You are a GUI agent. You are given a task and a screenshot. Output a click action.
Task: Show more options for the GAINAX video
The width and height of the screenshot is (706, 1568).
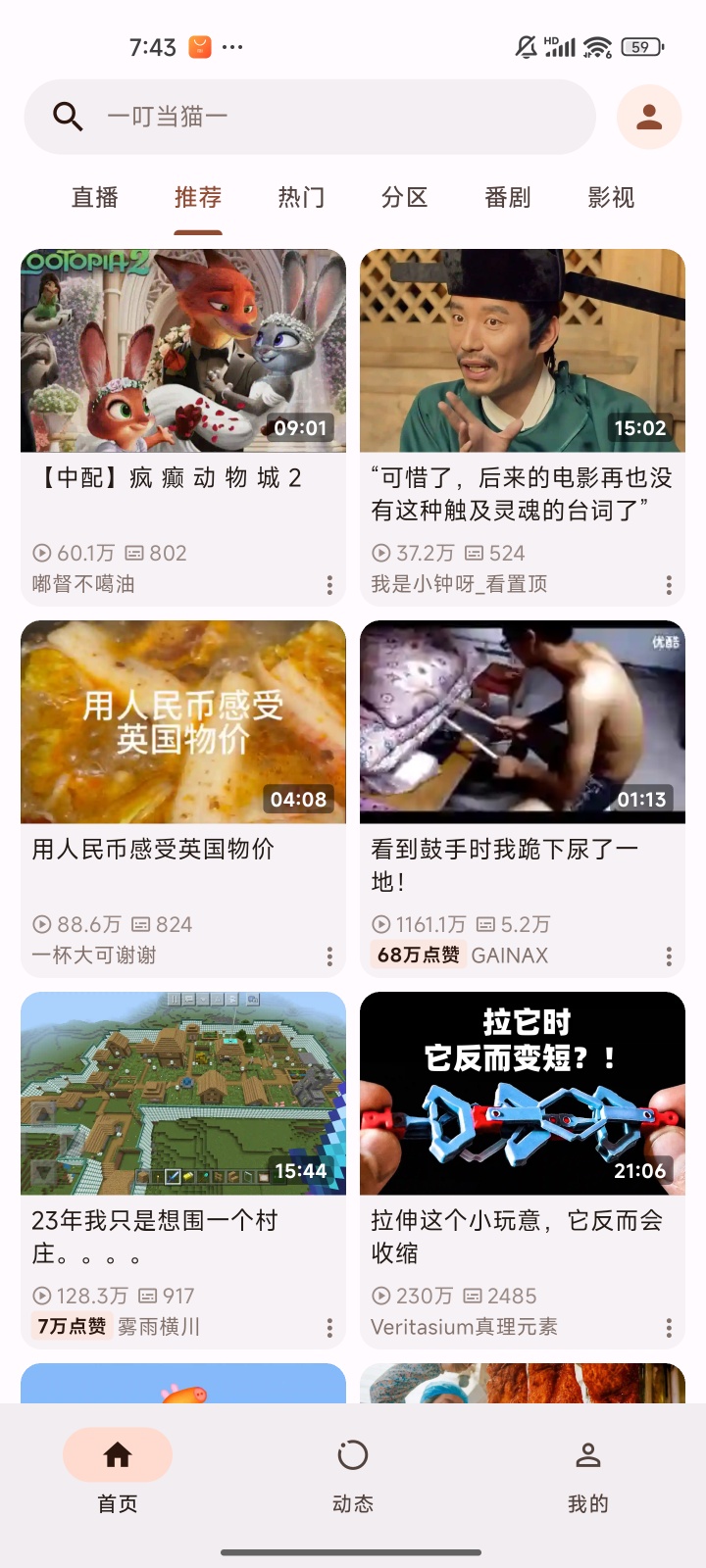pyautogui.click(x=669, y=956)
